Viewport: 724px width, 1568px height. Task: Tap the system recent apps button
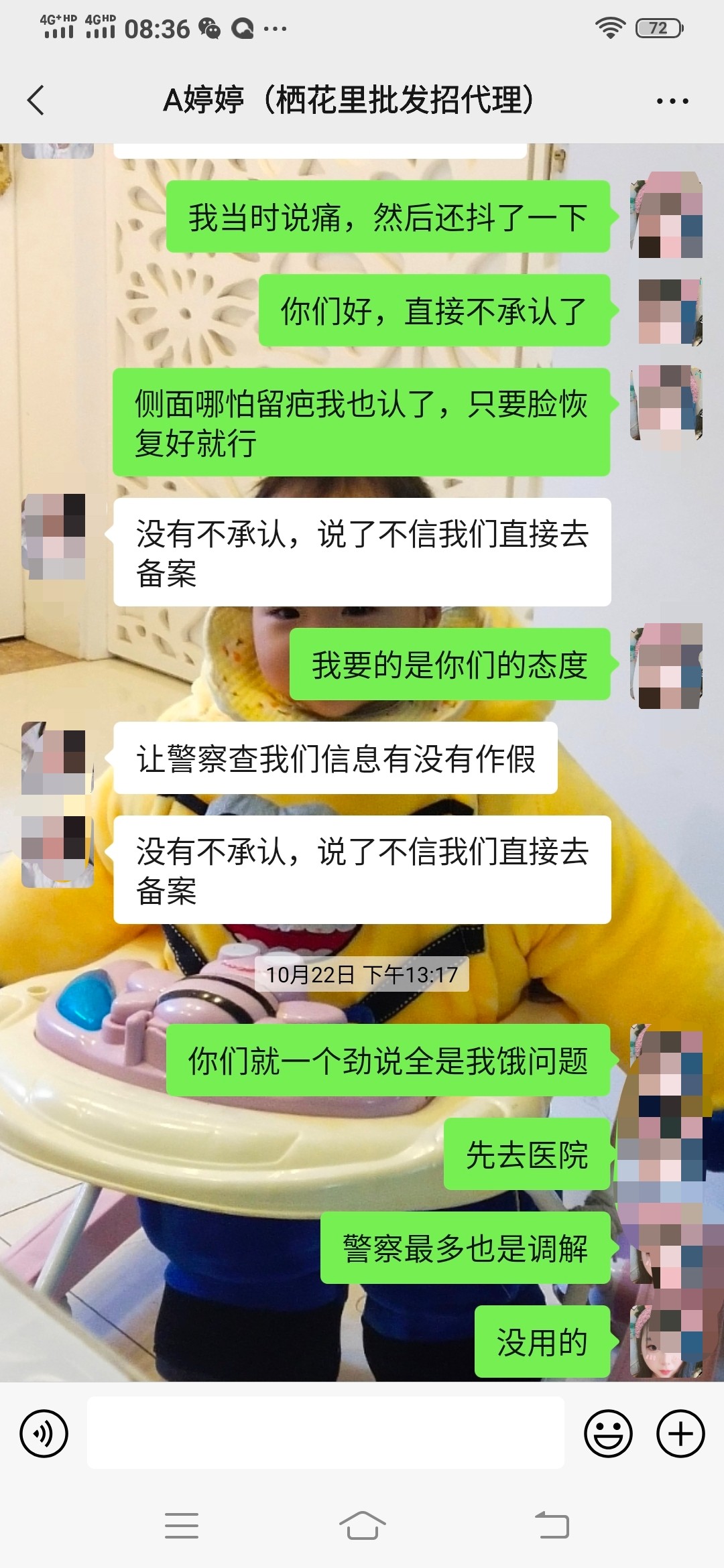pyautogui.click(x=181, y=1526)
